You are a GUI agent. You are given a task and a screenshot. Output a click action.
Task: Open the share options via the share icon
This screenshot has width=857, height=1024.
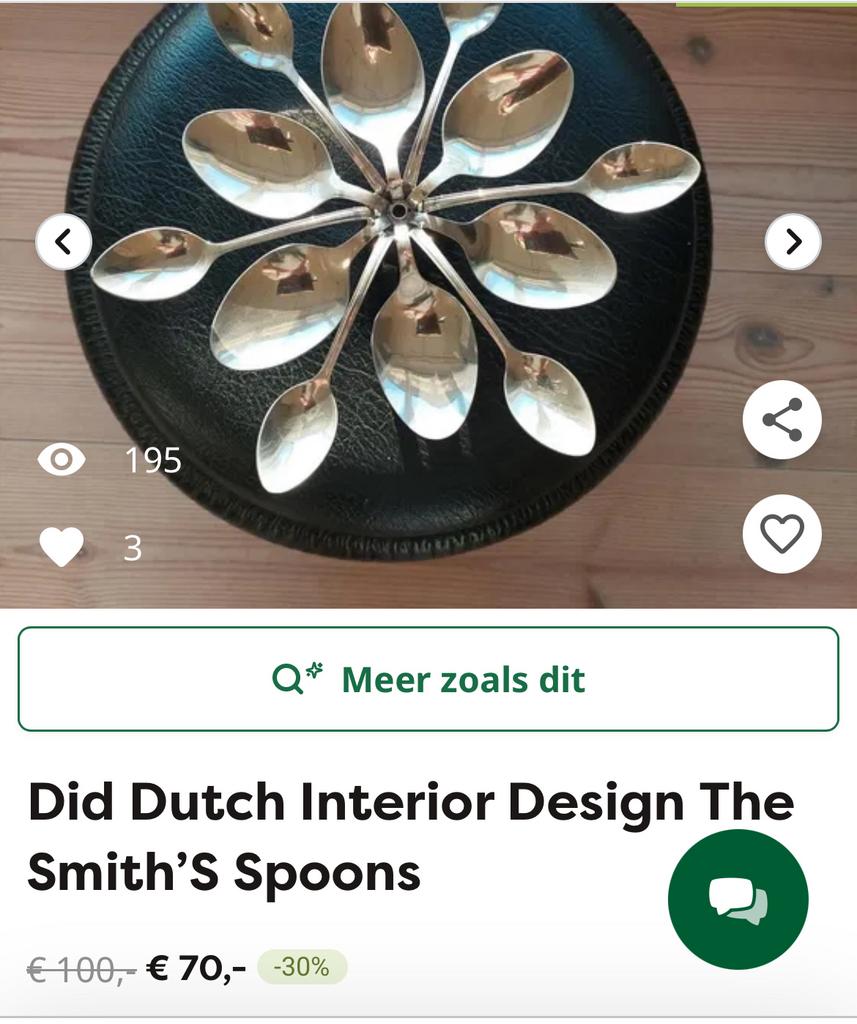coord(782,419)
